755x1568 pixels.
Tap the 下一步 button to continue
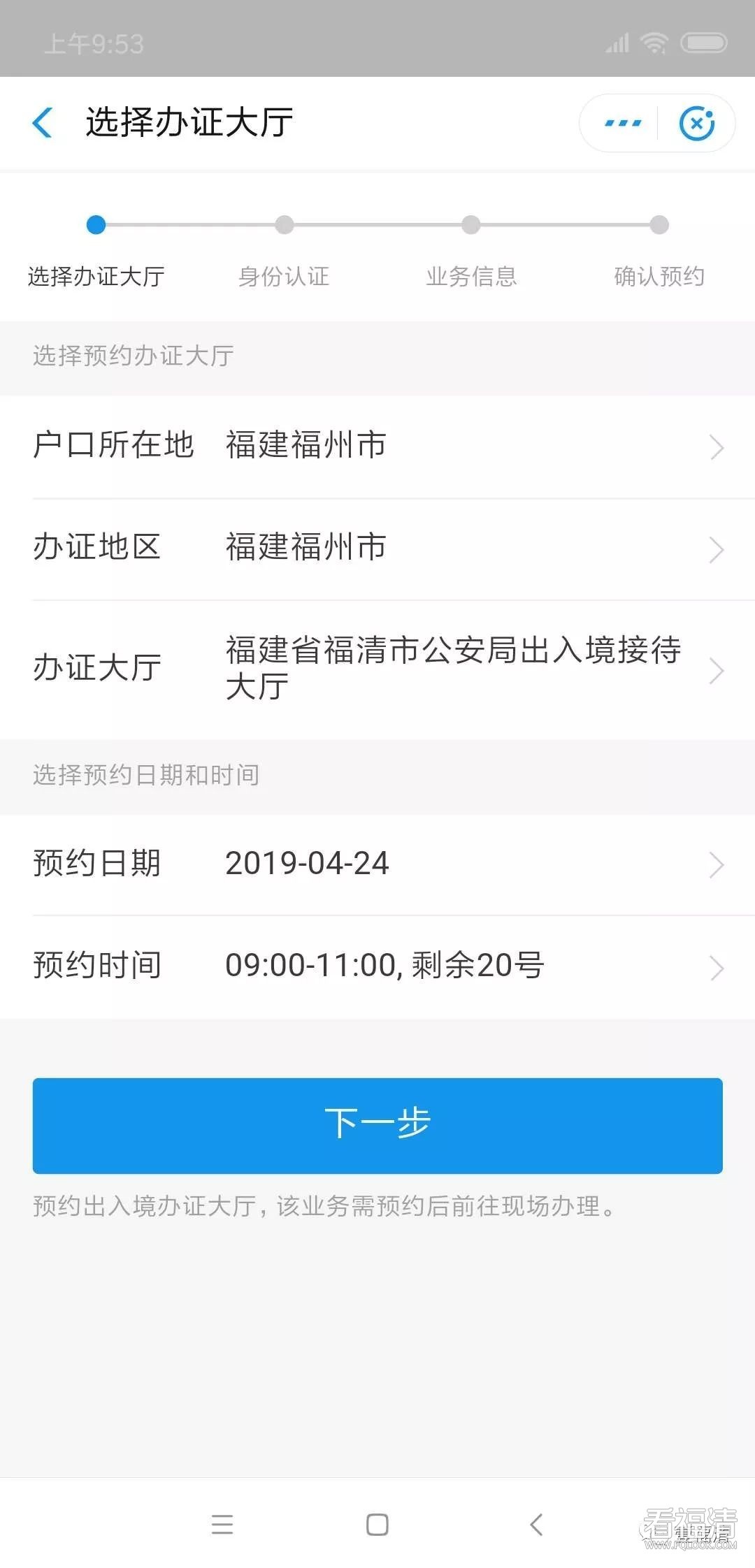coord(377,1125)
